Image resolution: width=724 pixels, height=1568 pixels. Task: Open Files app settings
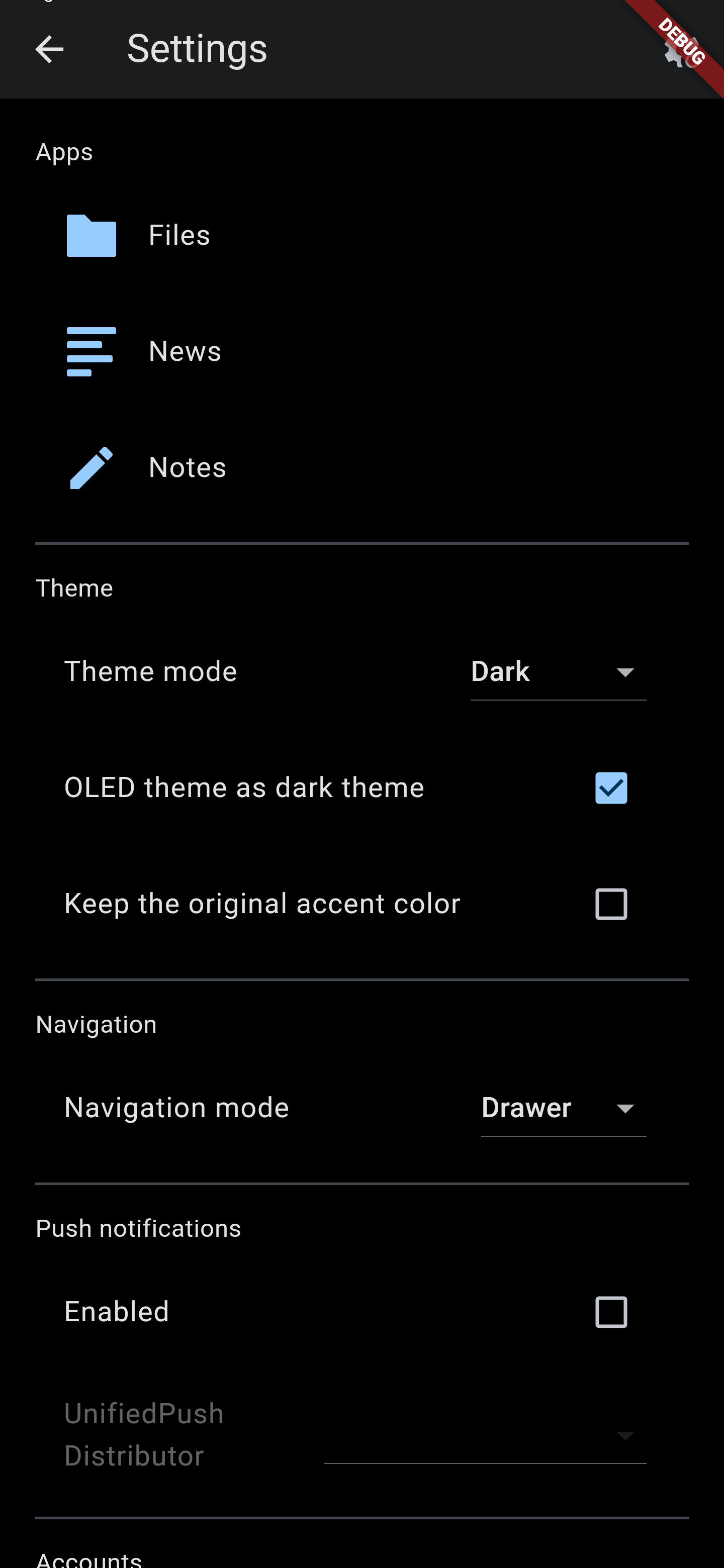click(x=361, y=236)
